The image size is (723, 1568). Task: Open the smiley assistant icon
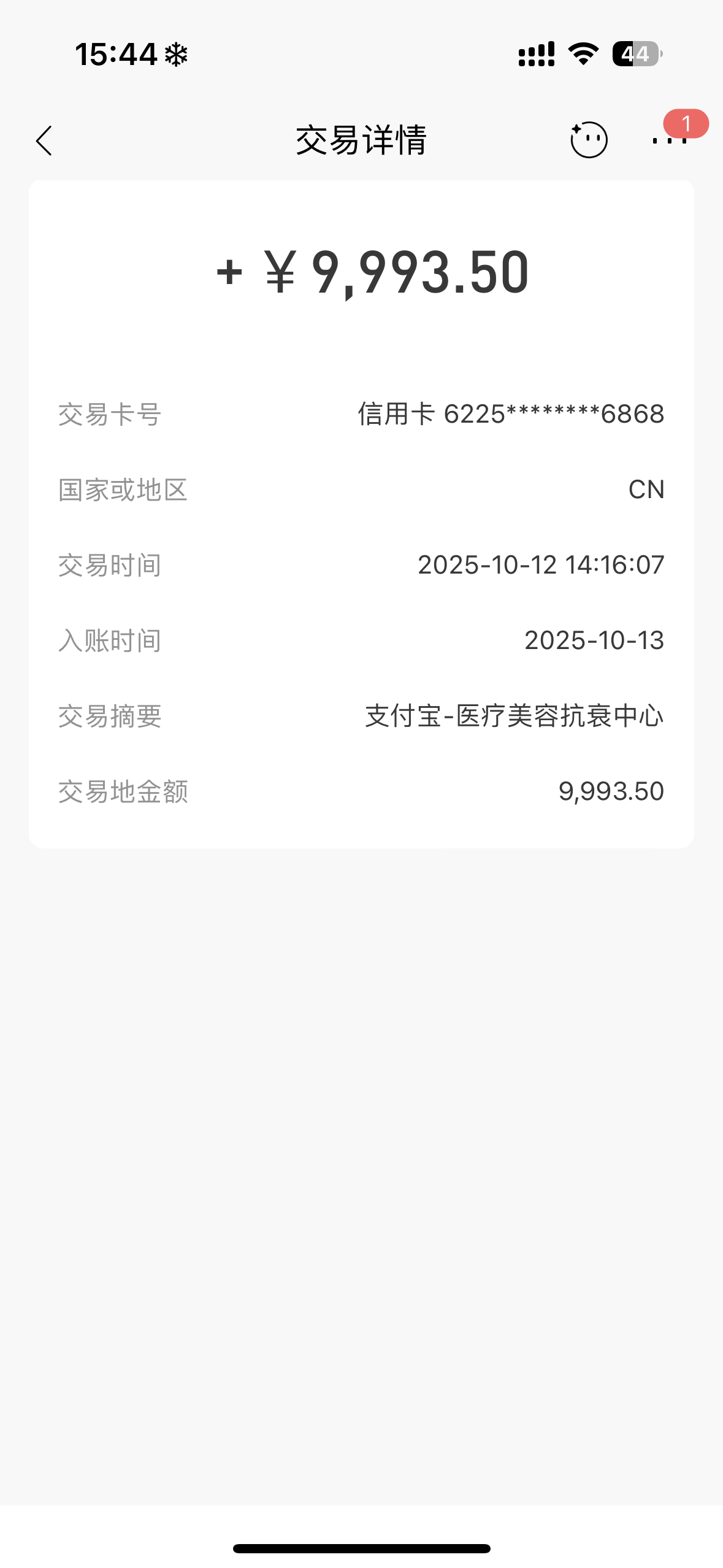click(588, 140)
